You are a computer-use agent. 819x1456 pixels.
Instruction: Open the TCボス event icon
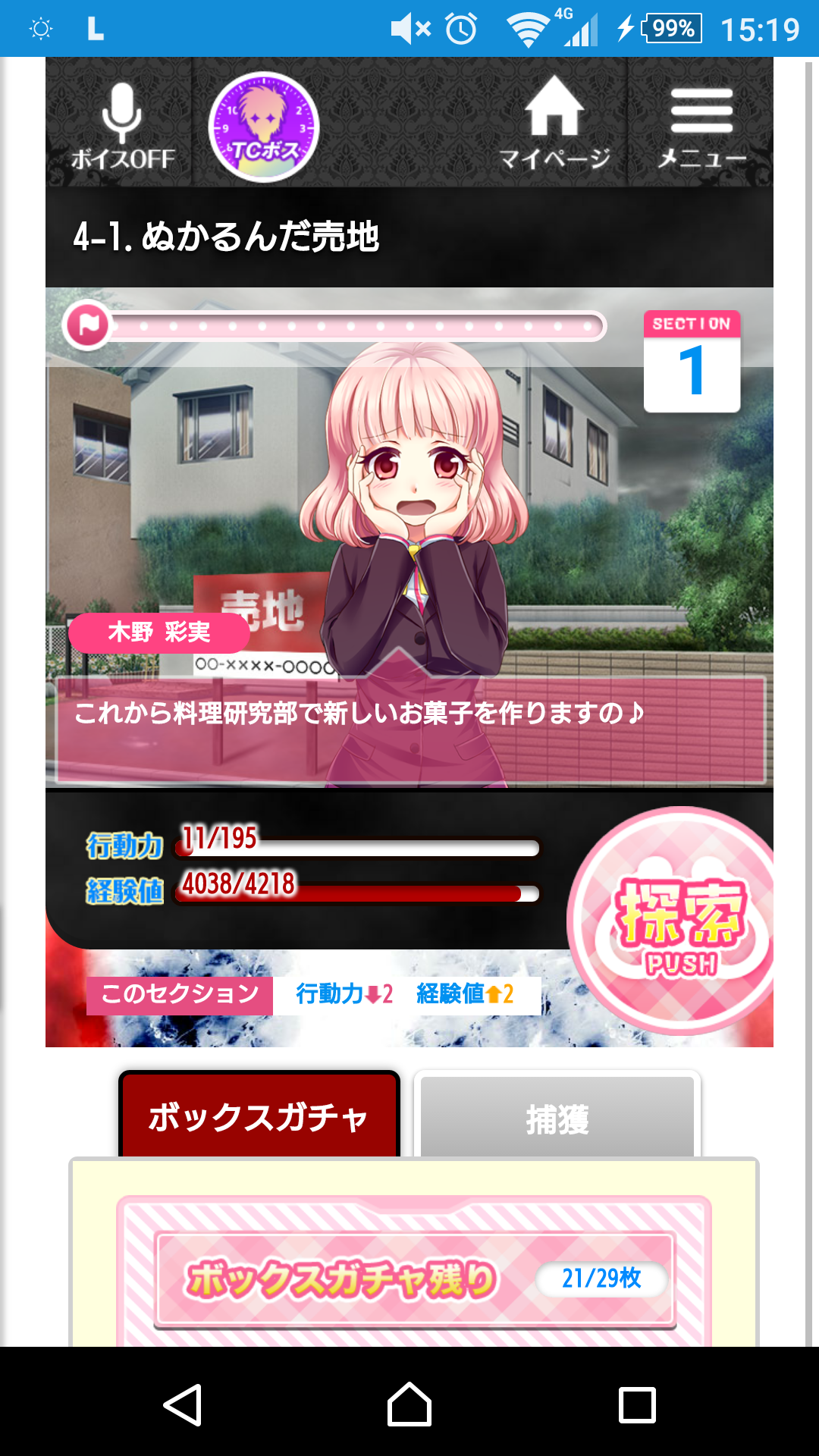(263, 127)
